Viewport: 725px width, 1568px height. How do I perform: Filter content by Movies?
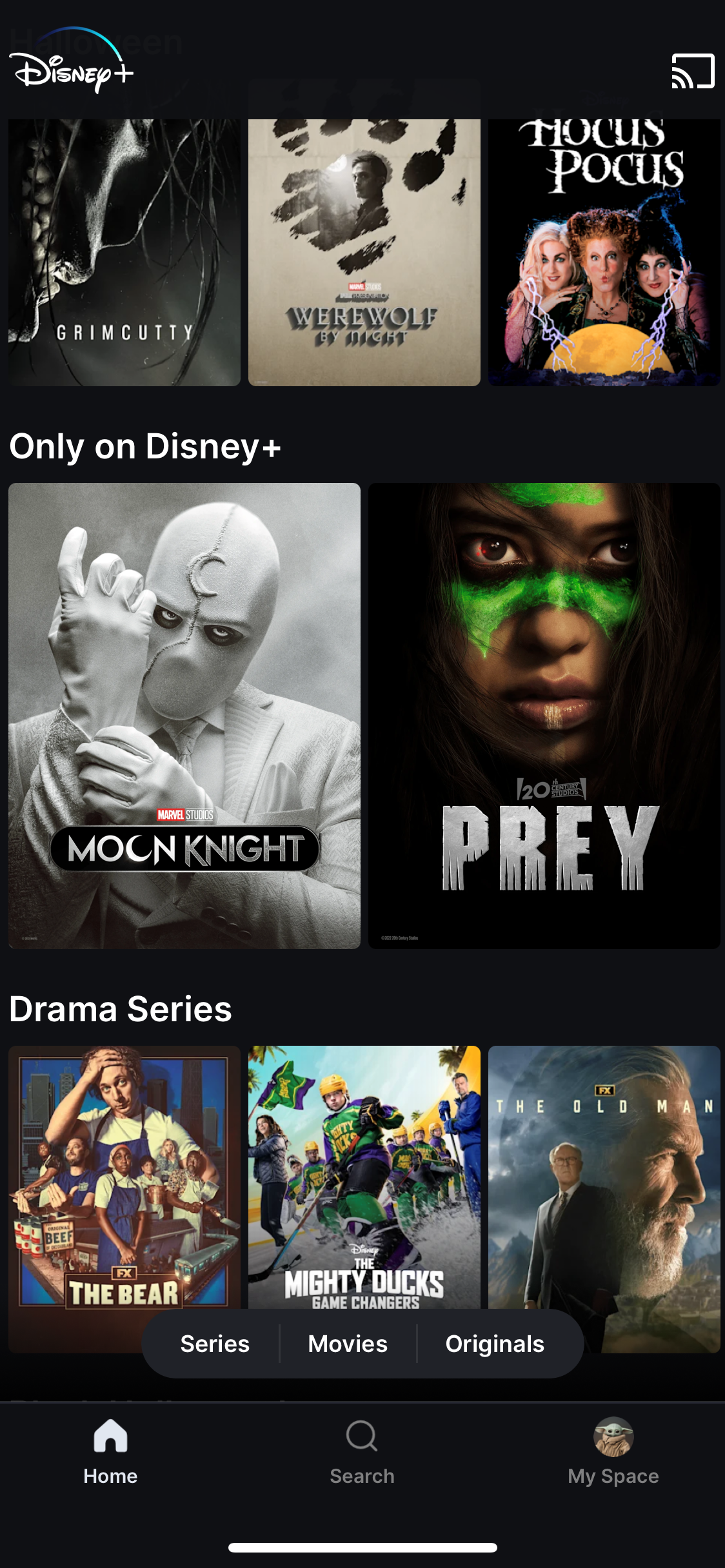348,1344
